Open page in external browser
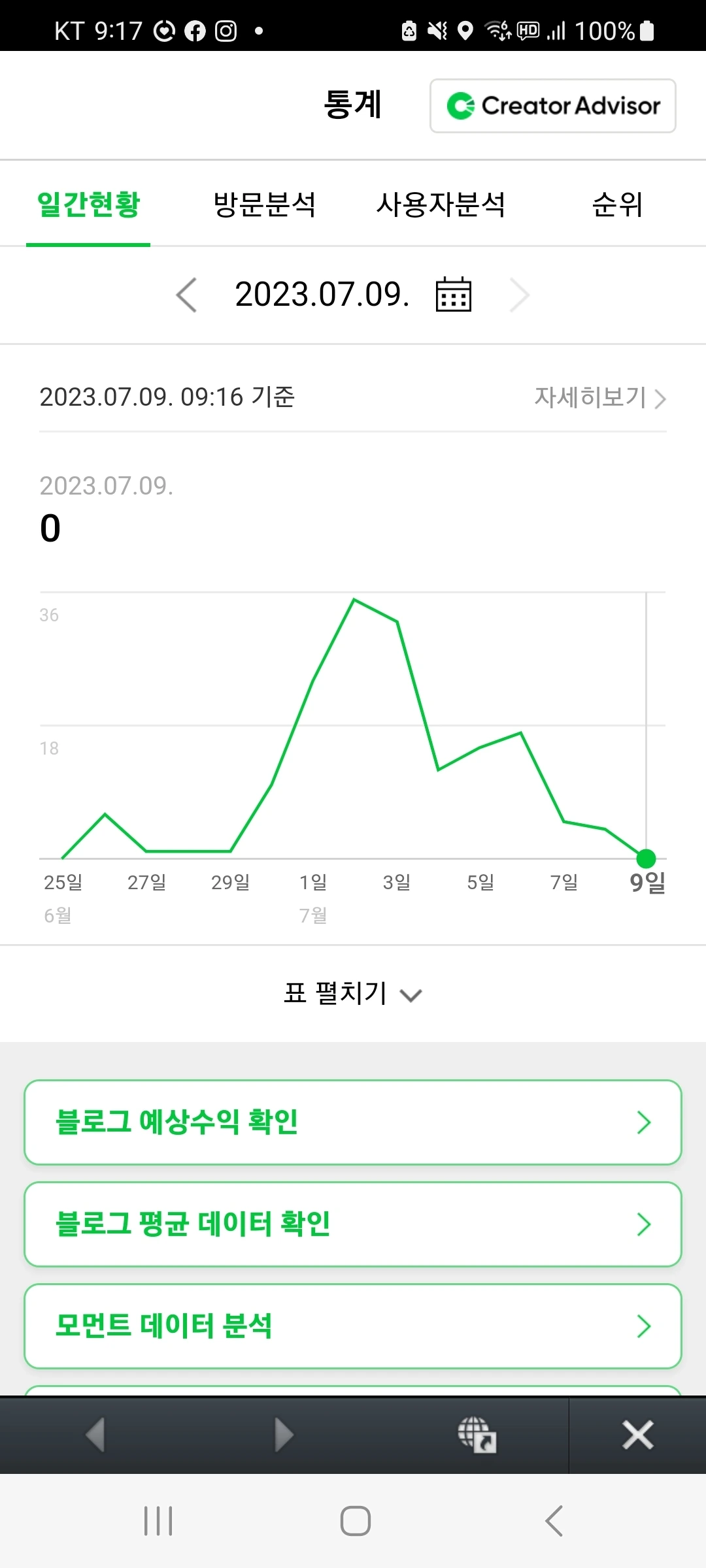This screenshot has width=706, height=1568. tap(477, 1435)
